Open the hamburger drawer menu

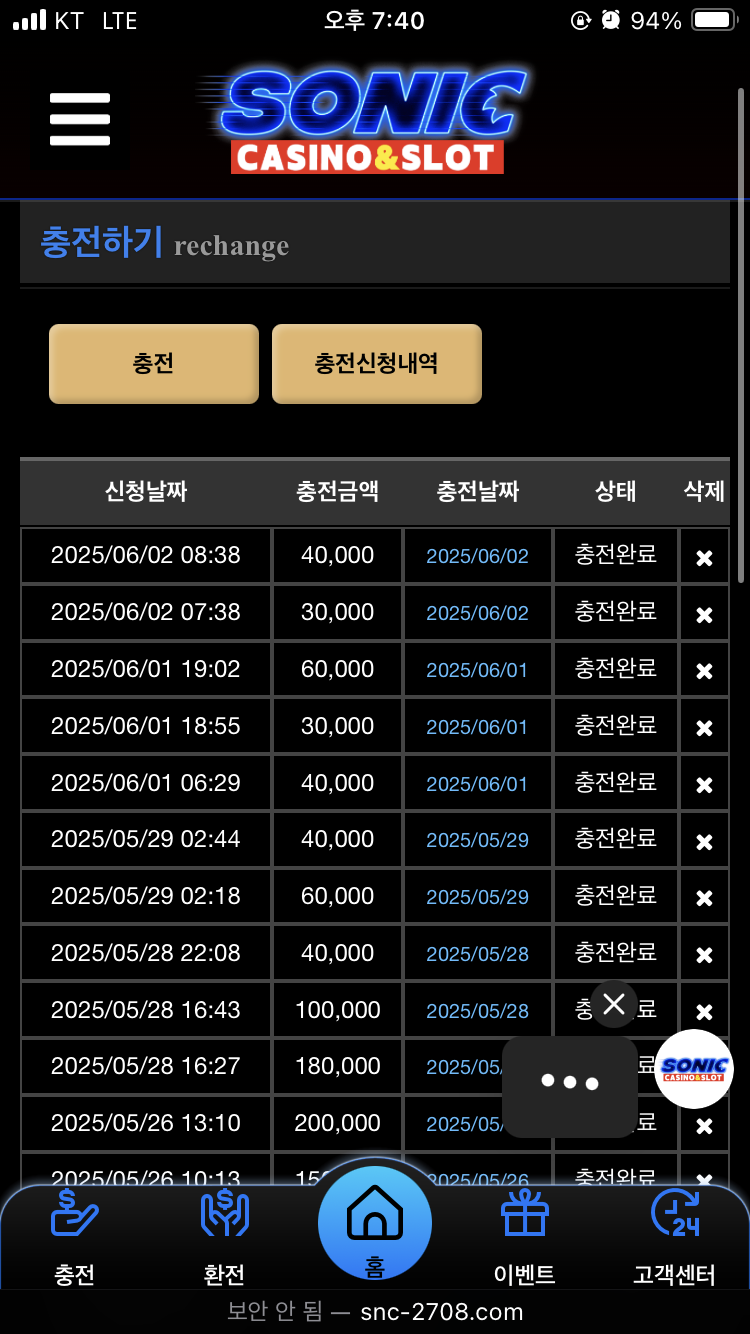click(x=79, y=120)
